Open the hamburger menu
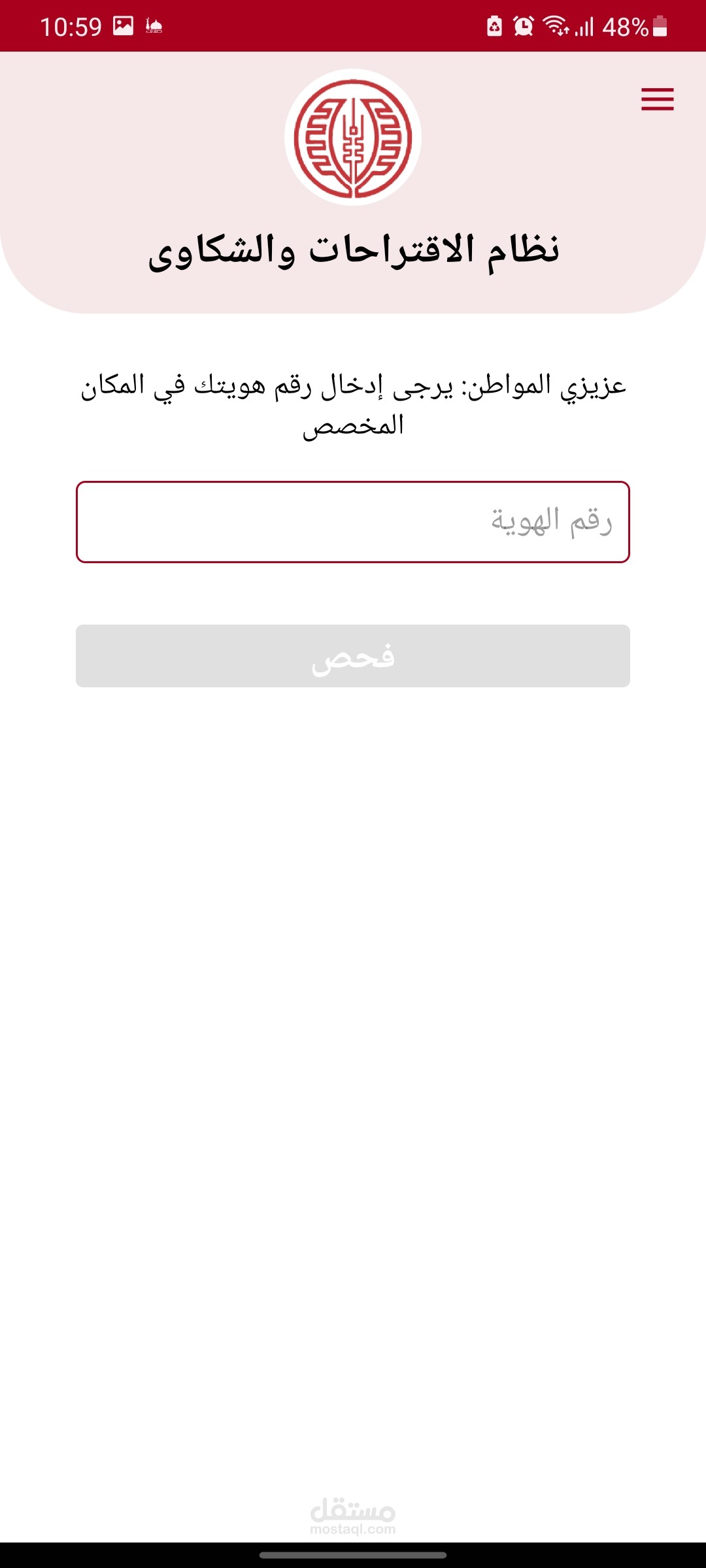This screenshot has width=706, height=1568. pyautogui.click(x=657, y=99)
